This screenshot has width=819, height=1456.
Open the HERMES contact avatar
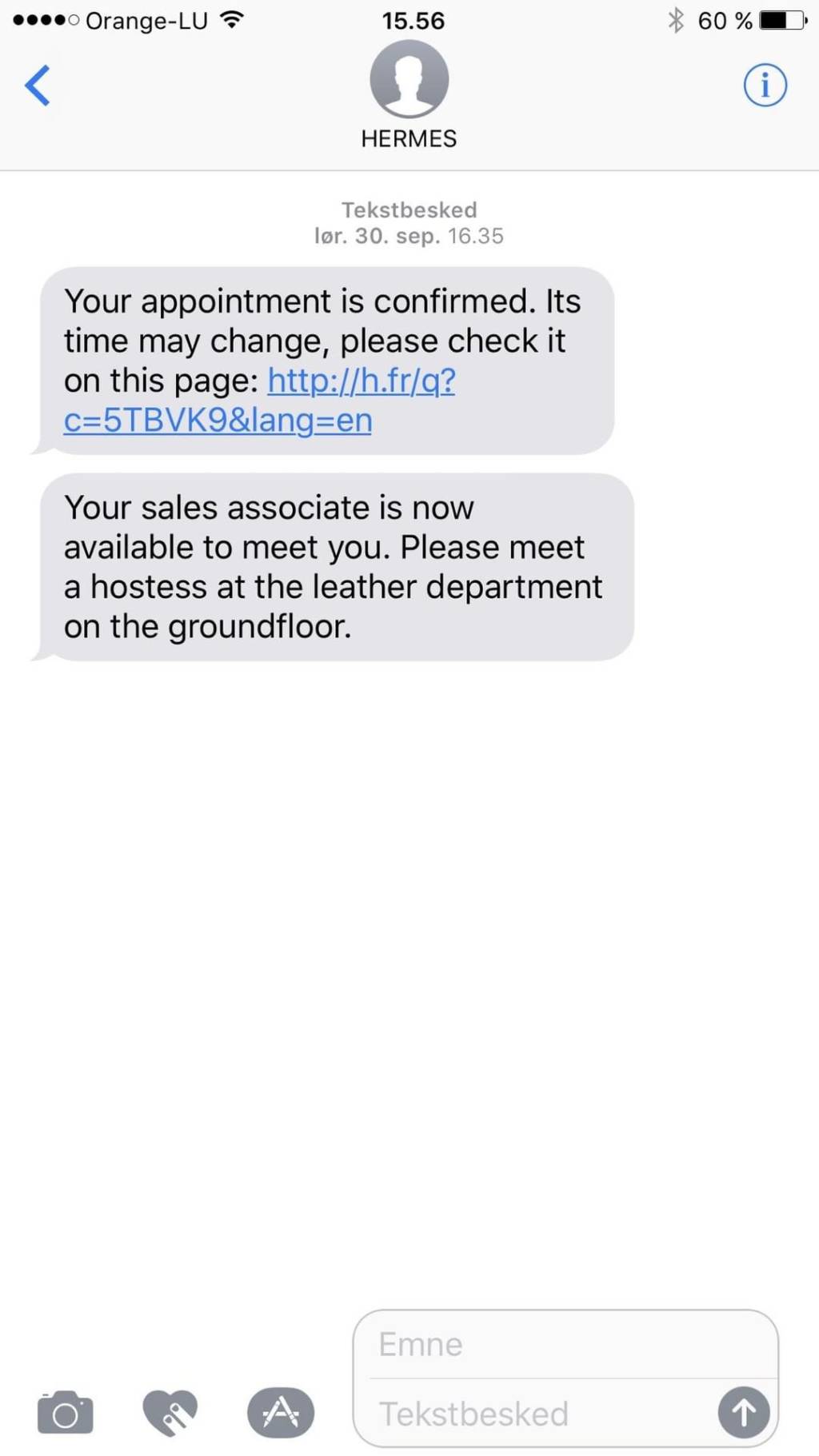click(409, 80)
